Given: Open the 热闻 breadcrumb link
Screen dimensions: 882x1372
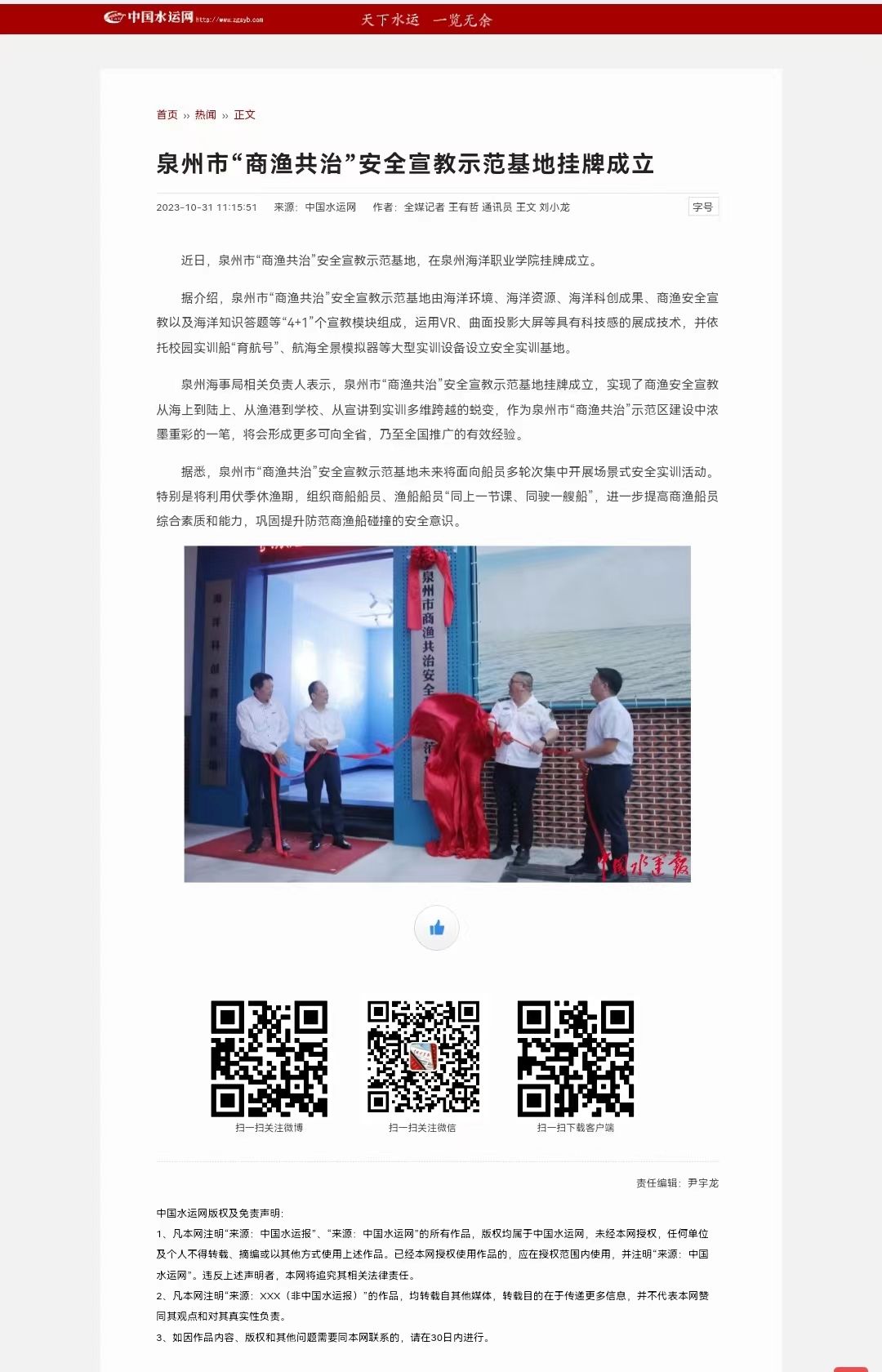Looking at the screenshot, I should (206, 115).
